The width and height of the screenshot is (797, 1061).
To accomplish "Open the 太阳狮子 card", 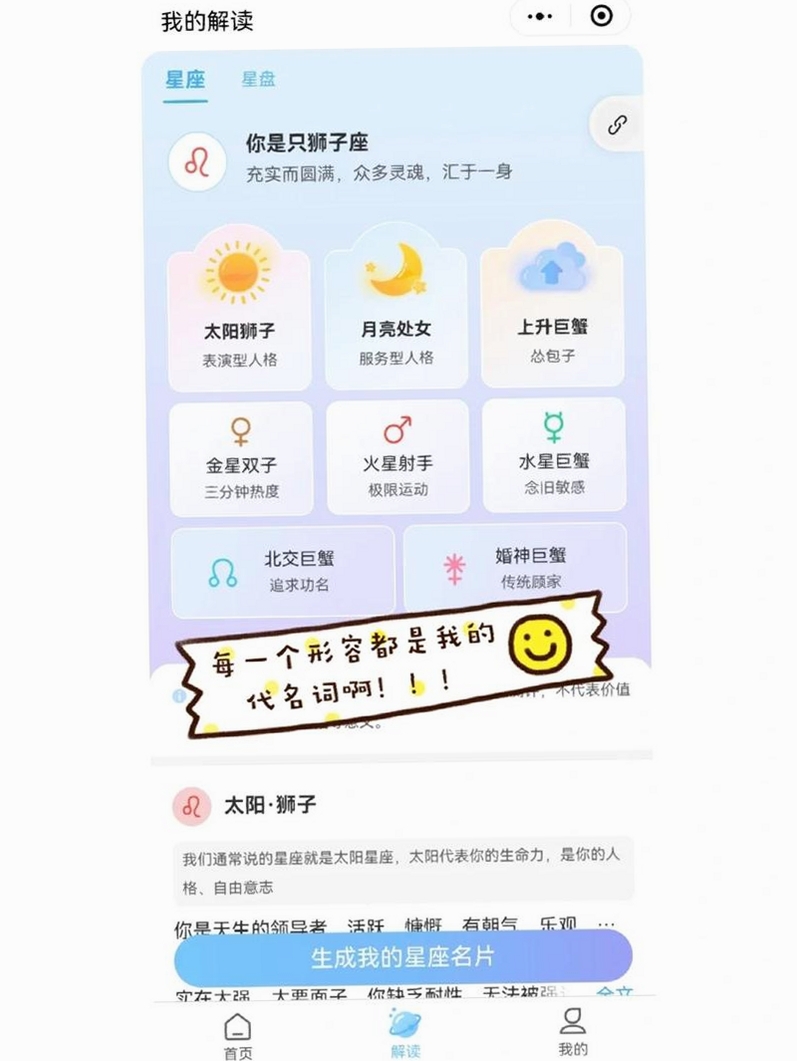I will (240, 309).
